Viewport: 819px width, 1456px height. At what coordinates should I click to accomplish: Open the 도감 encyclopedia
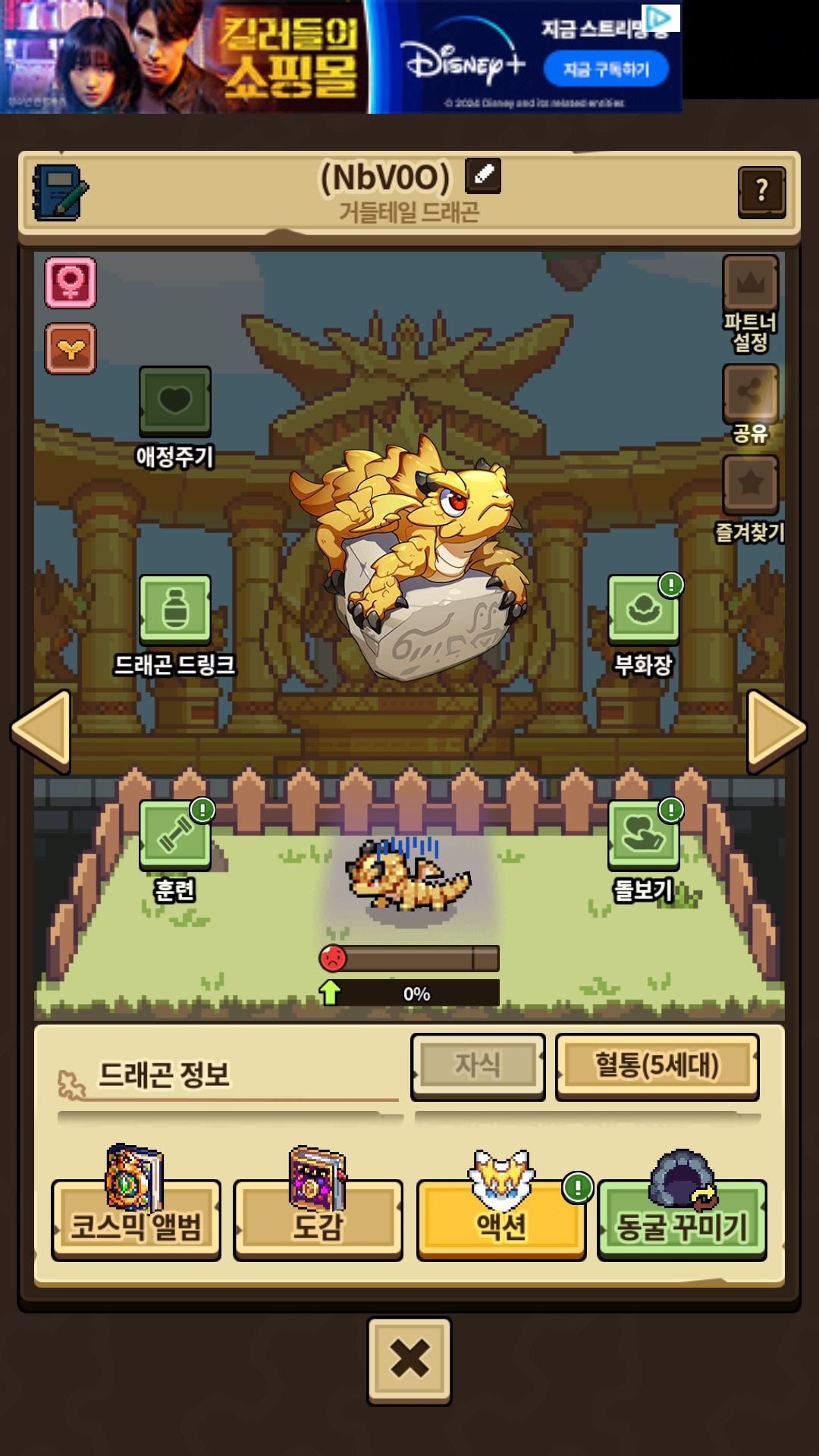(x=318, y=1219)
